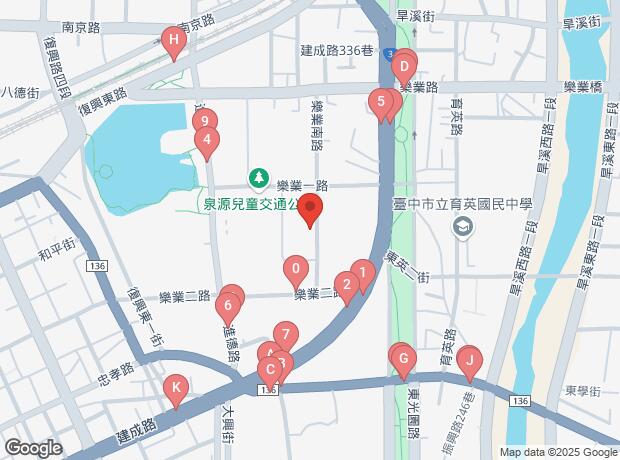Select the pin labeled J
Screen dimensions: 620x460
point(469,357)
